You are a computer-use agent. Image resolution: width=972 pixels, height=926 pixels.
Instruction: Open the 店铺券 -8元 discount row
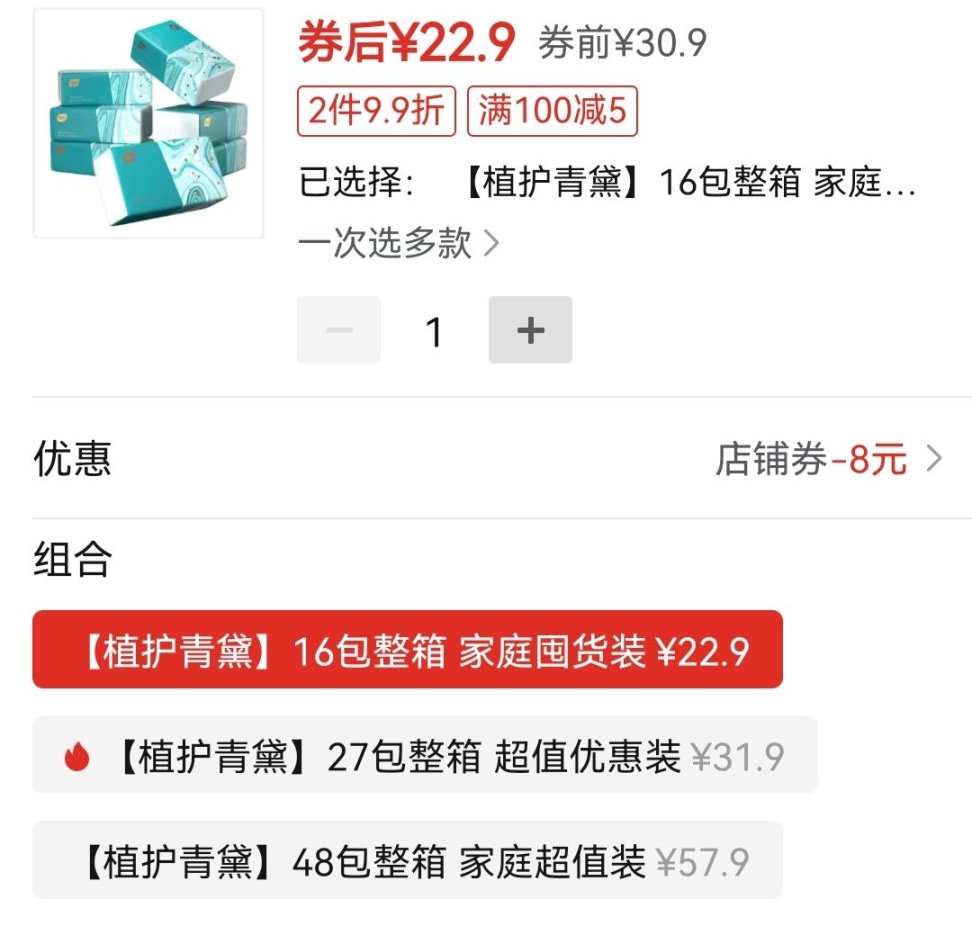click(828, 459)
